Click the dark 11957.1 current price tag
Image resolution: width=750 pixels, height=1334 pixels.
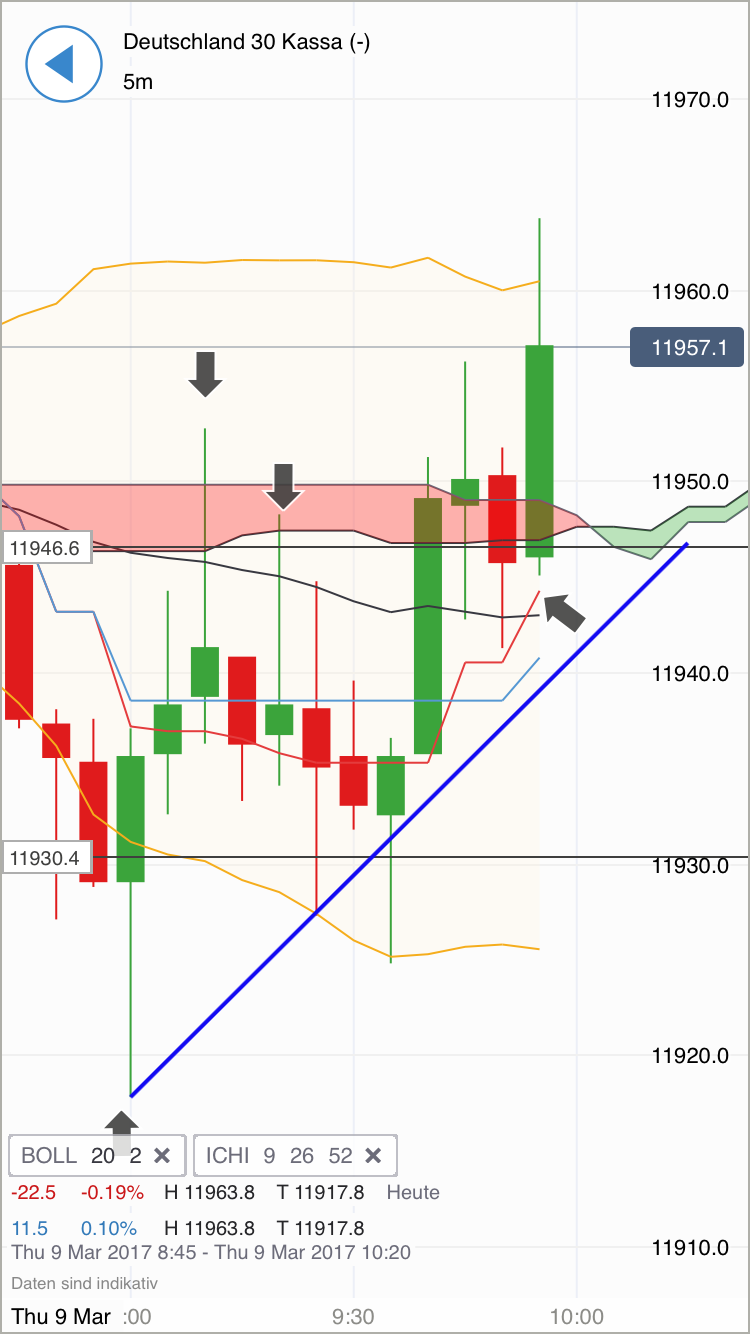[x=686, y=347]
